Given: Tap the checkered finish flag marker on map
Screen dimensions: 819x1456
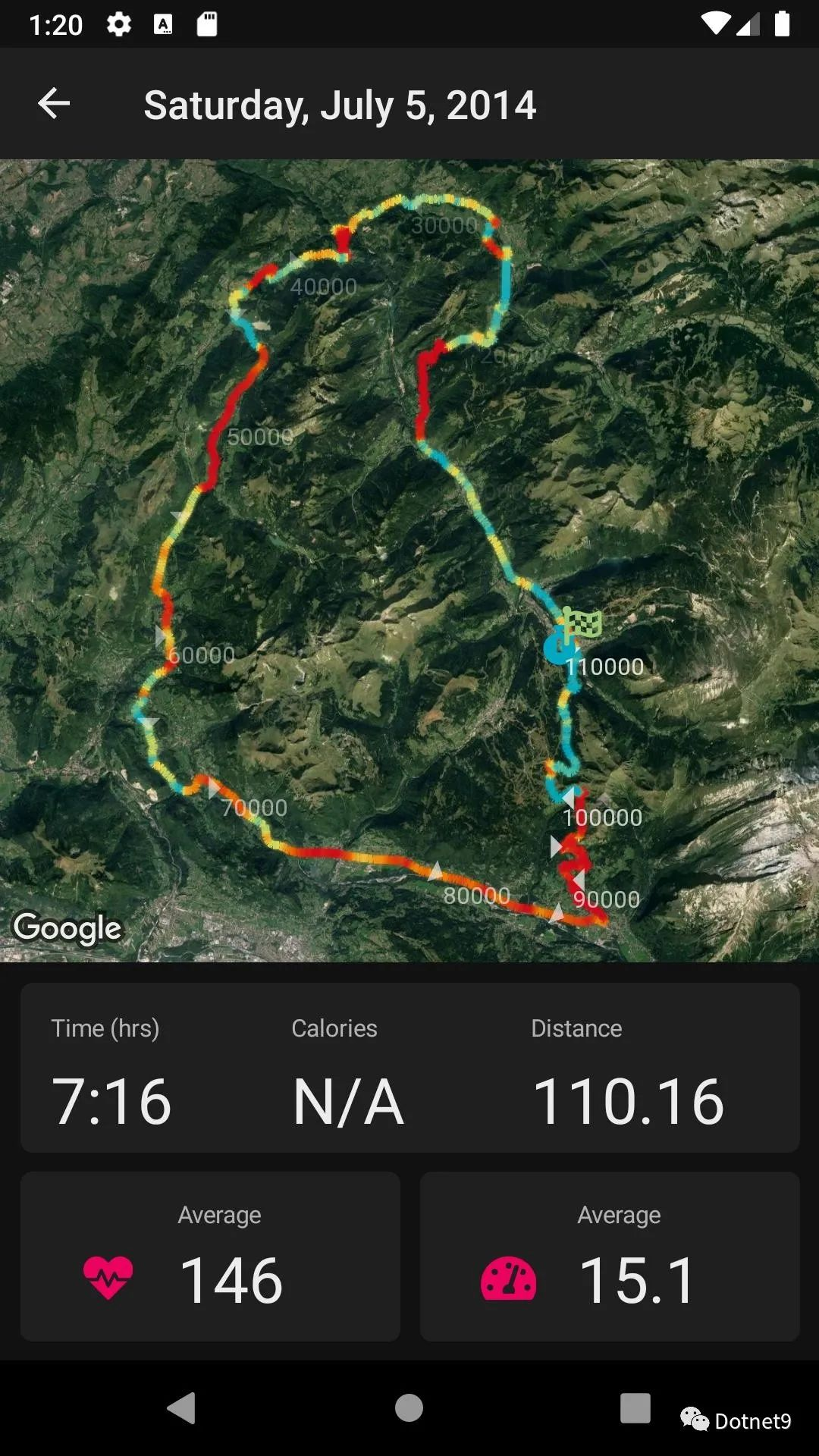Looking at the screenshot, I should pos(581,625).
